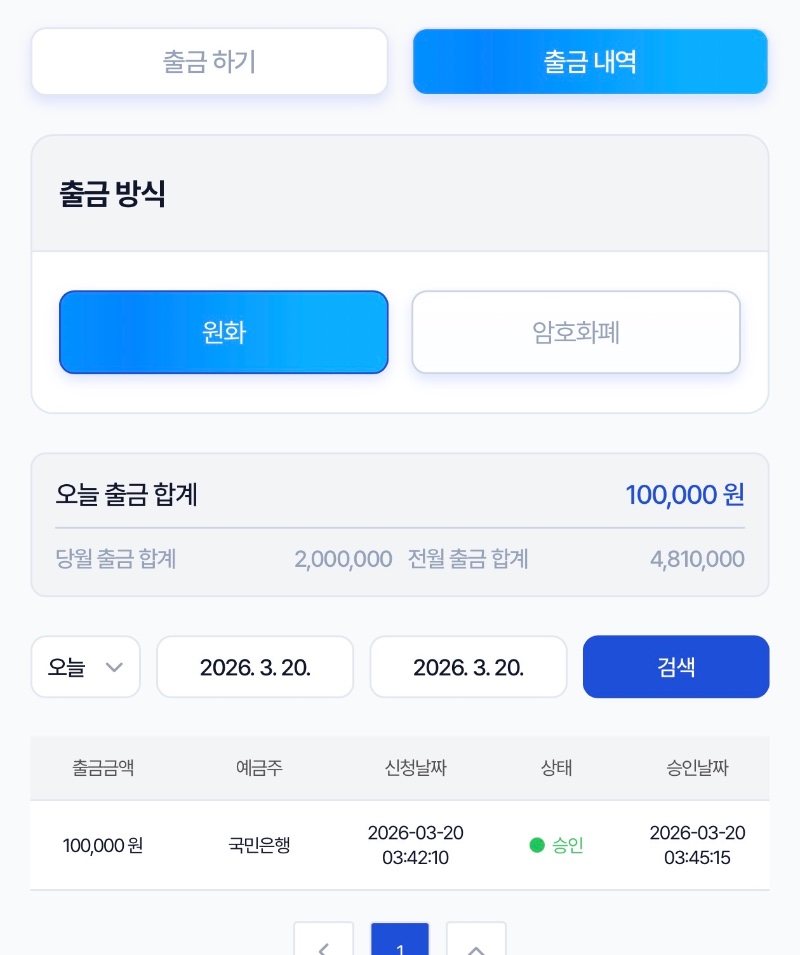Tap the 검색 search button
Image resolution: width=800 pixels, height=955 pixels.
(x=676, y=667)
